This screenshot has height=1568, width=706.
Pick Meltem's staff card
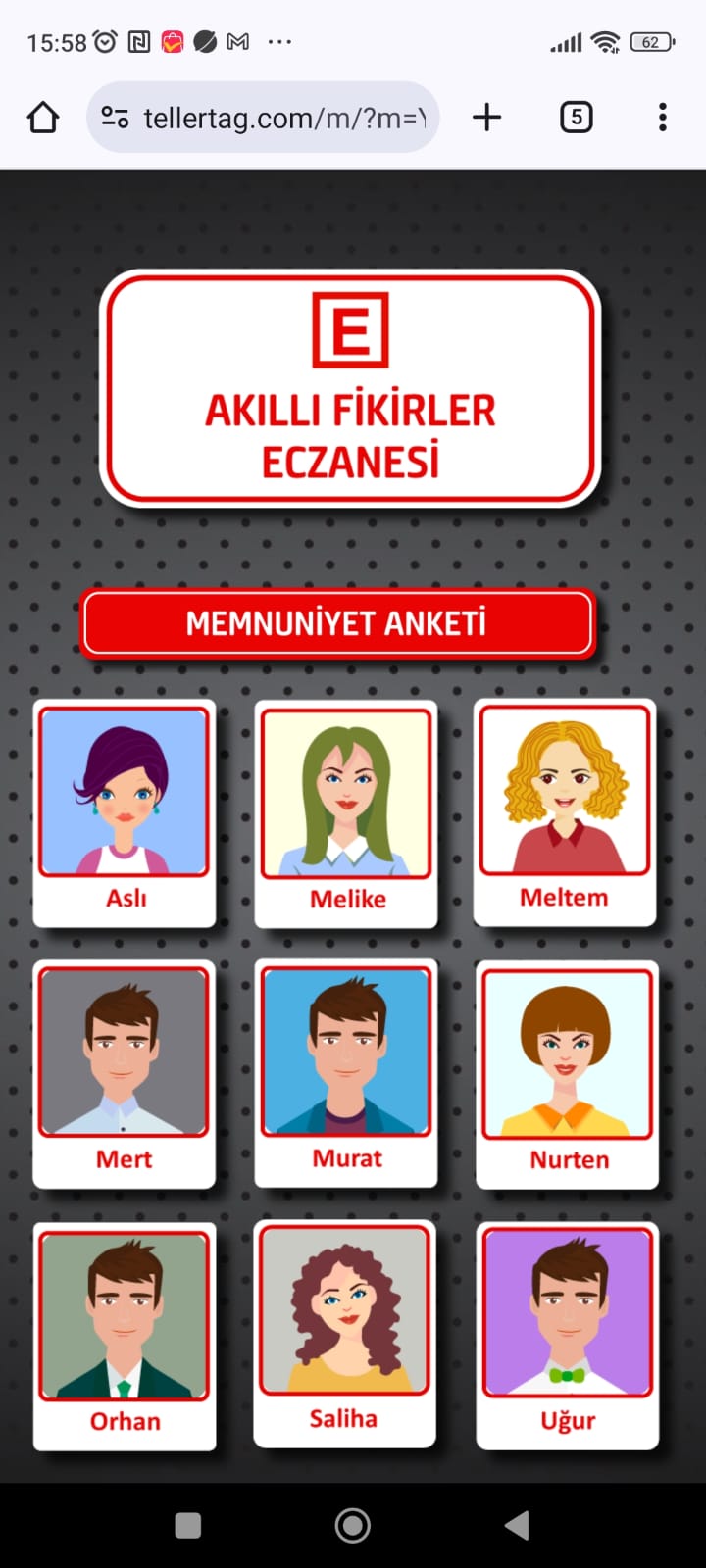(x=565, y=811)
